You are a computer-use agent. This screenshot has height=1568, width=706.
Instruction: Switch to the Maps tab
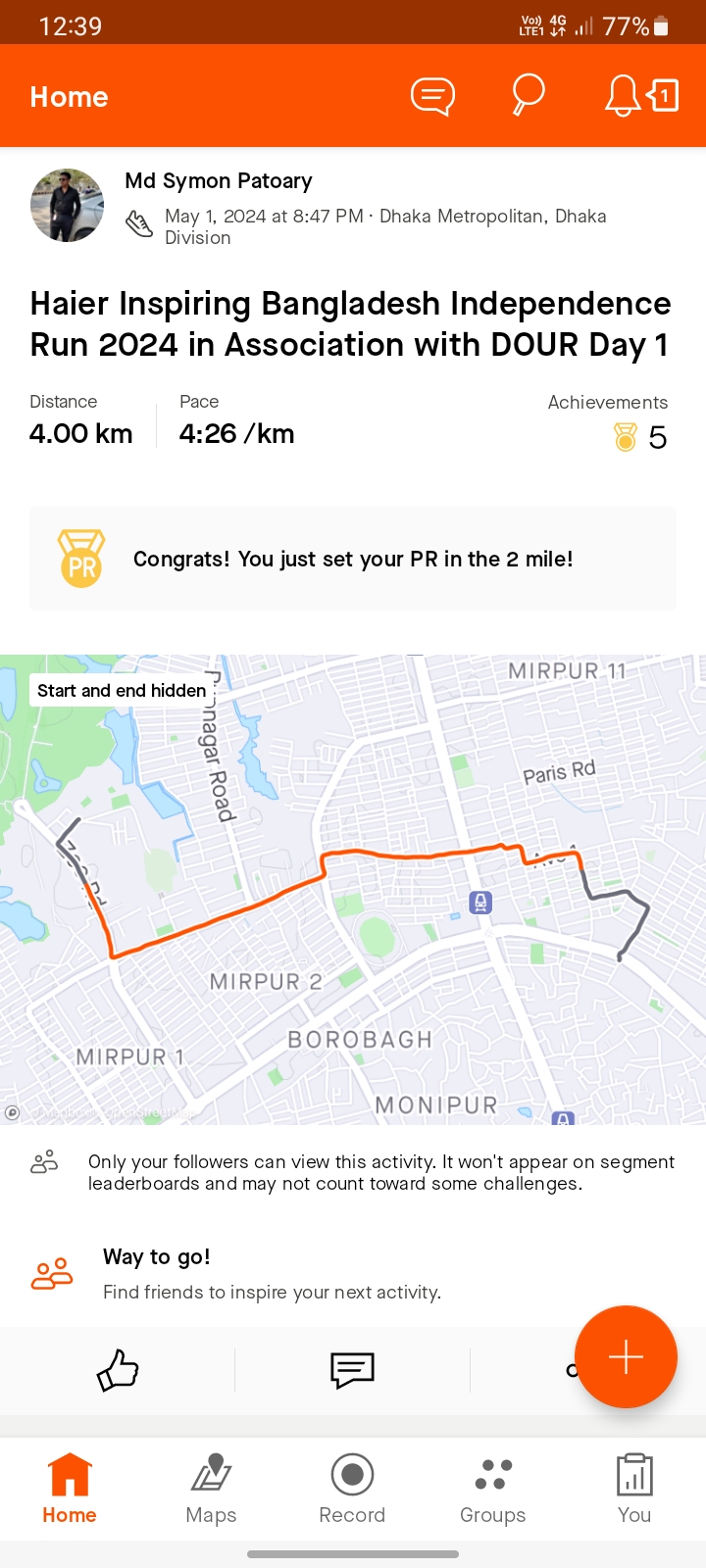[211, 1489]
